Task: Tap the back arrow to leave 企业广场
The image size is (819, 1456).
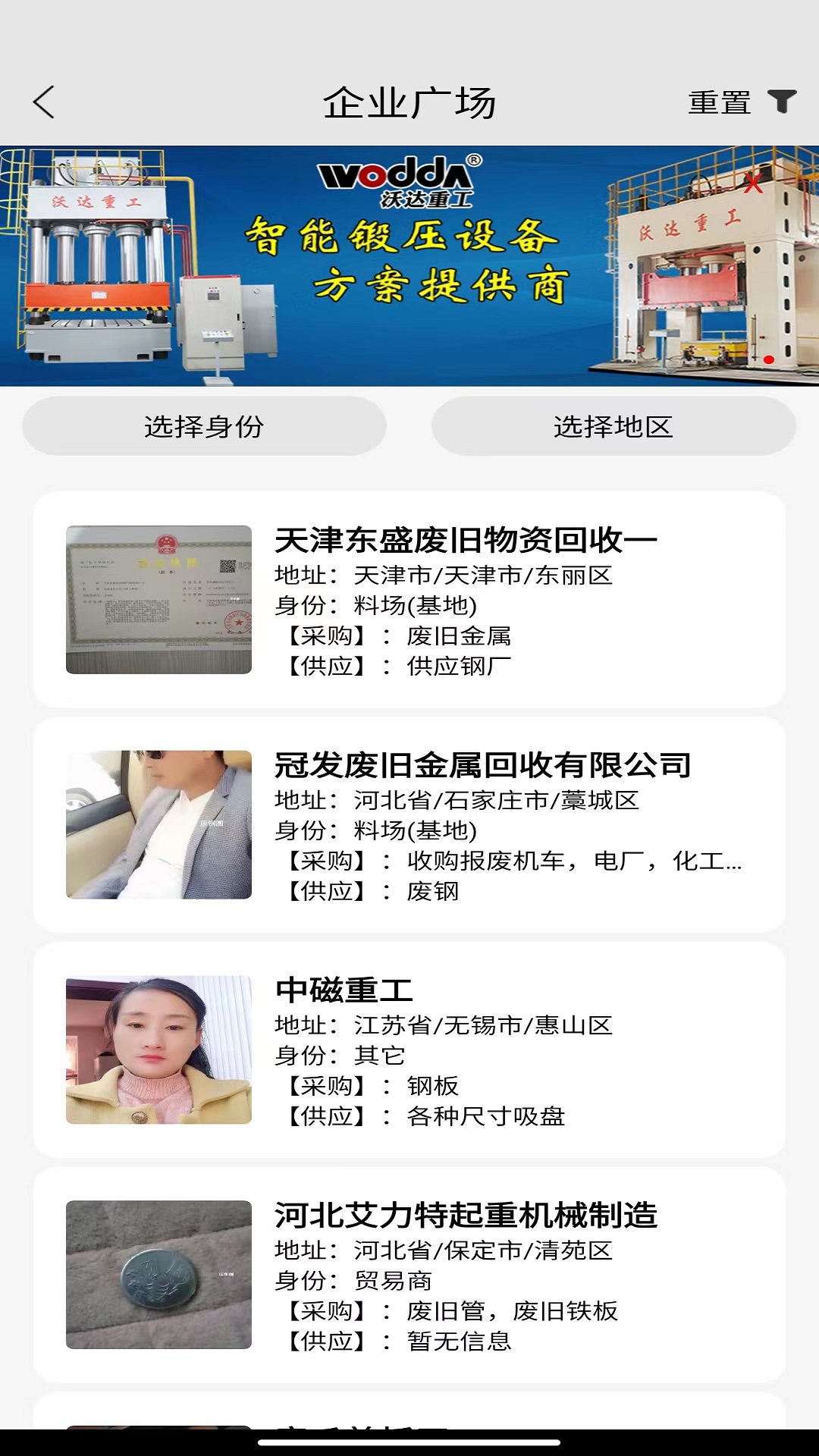Action: click(x=43, y=102)
